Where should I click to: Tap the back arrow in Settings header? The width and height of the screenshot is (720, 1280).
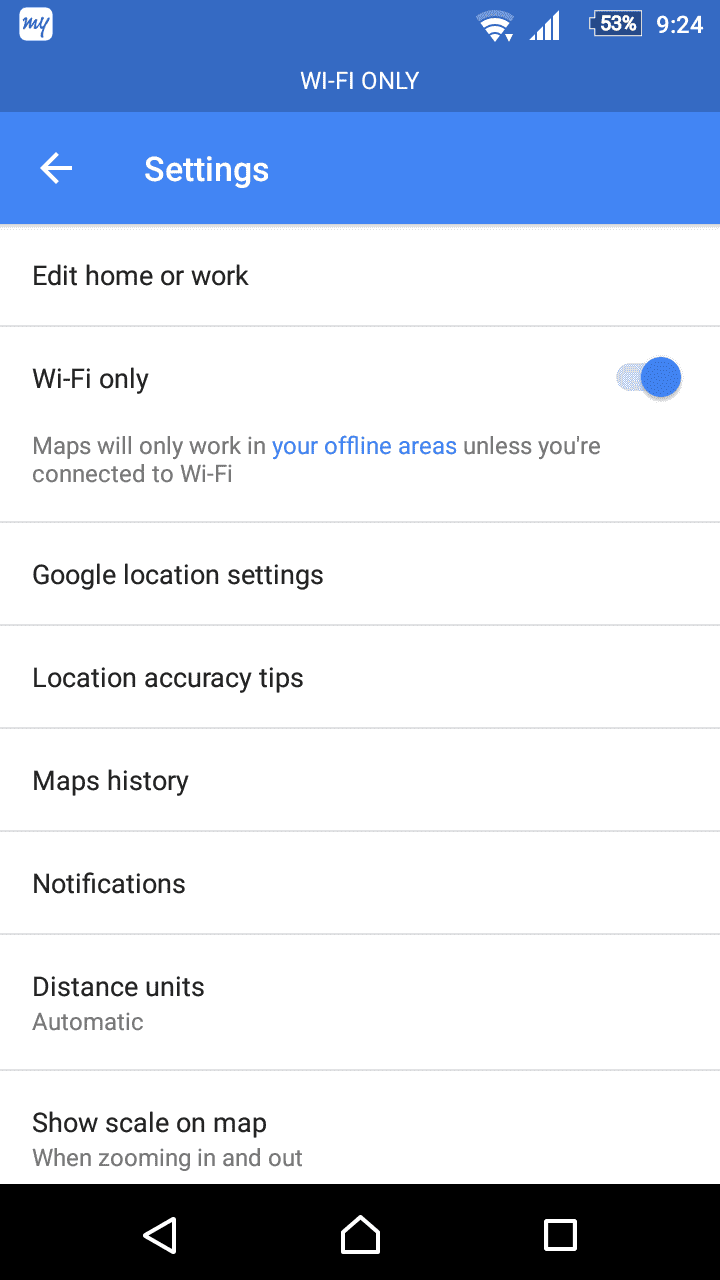[55, 168]
